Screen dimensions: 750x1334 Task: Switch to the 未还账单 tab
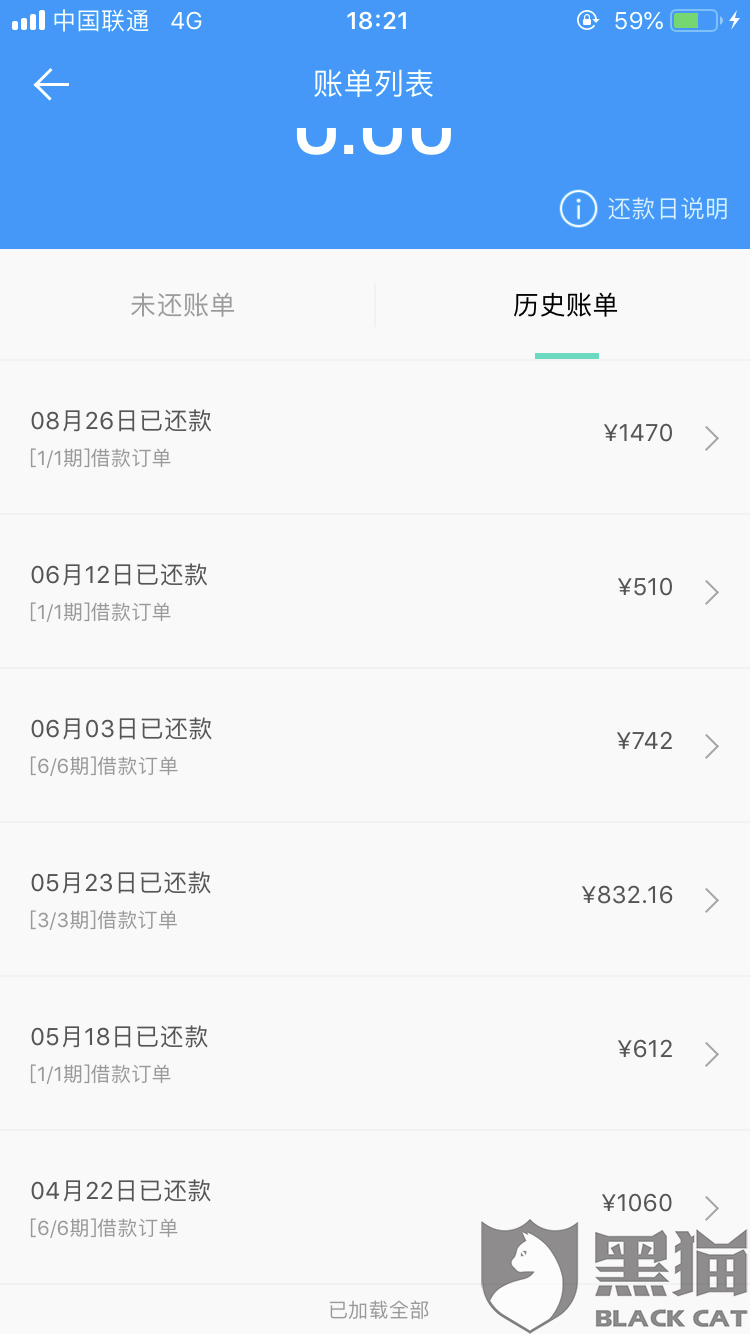coord(183,305)
